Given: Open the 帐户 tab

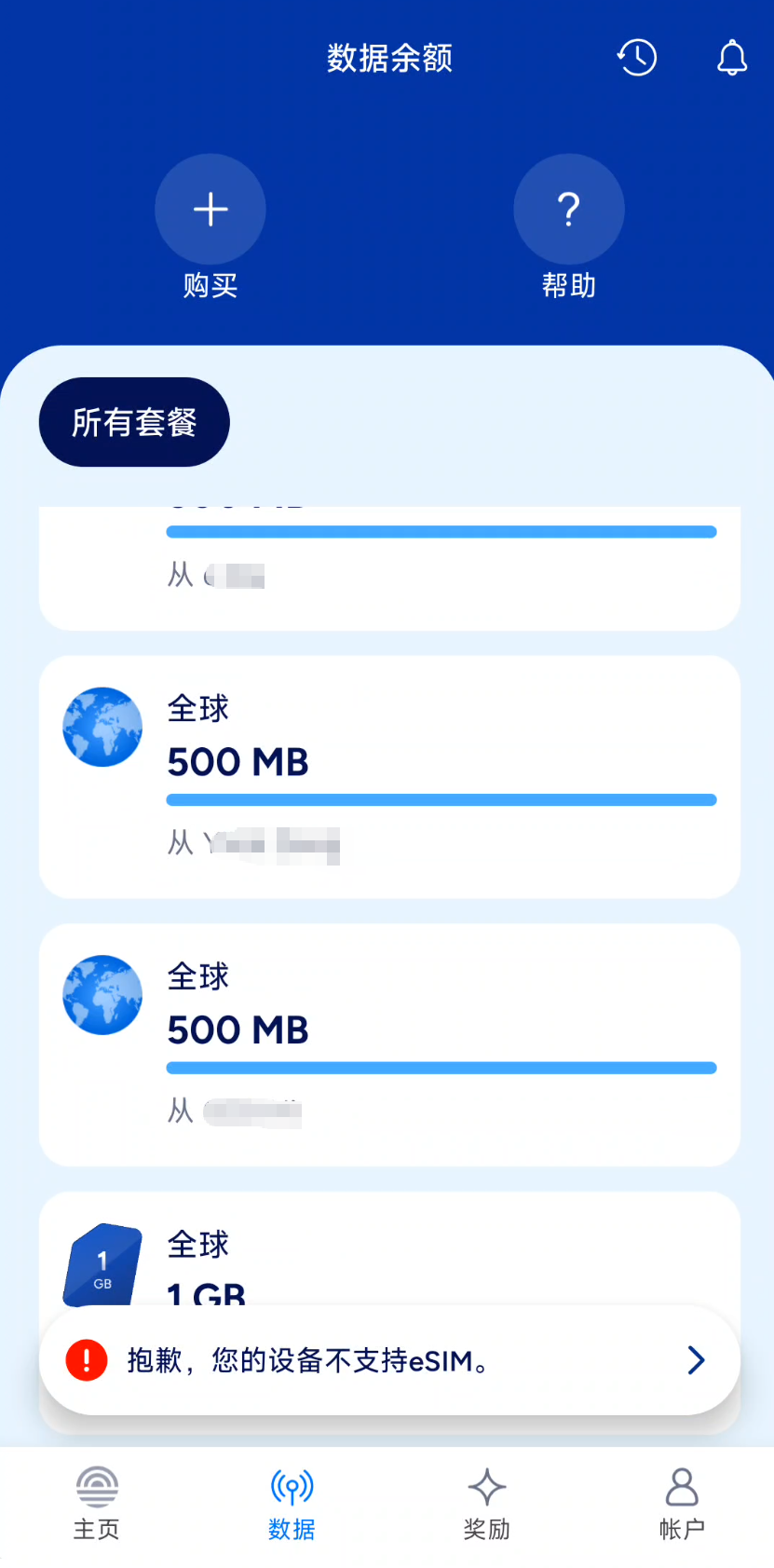Looking at the screenshot, I should pyautogui.click(x=682, y=1502).
